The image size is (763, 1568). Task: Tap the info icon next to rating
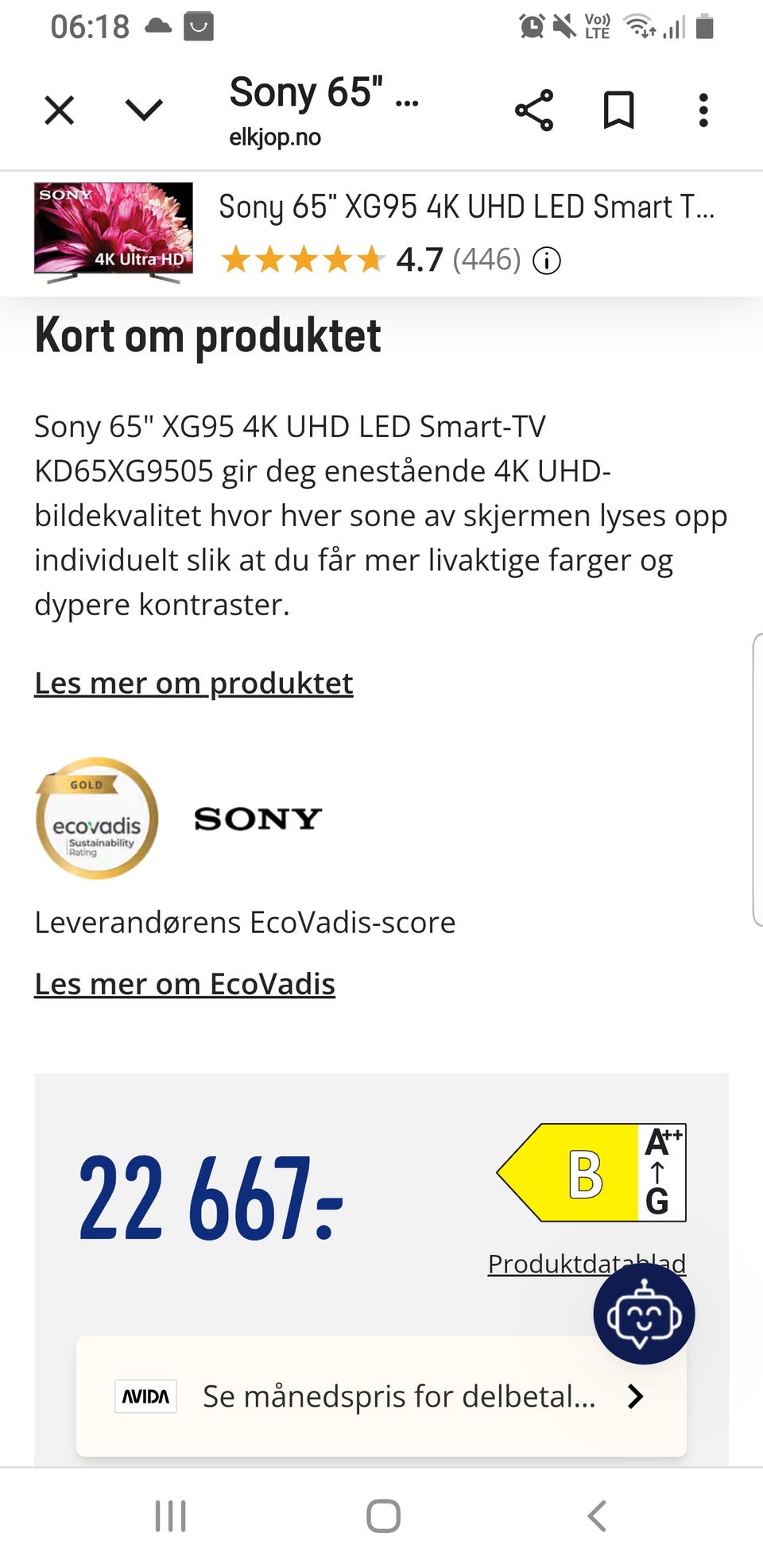(x=547, y=261)
